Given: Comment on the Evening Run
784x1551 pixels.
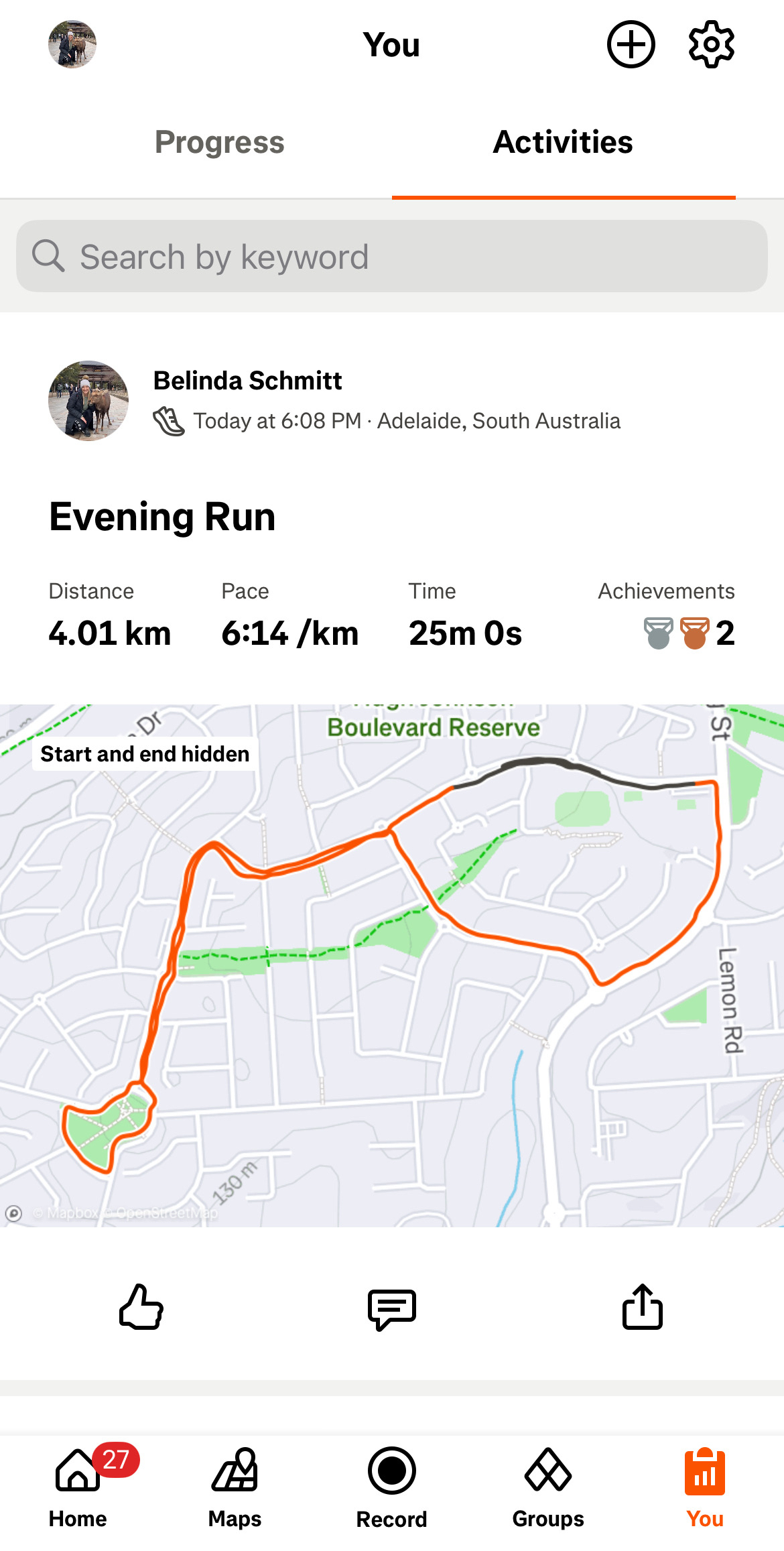Looking at the screenshot, I should (392, 1308).
